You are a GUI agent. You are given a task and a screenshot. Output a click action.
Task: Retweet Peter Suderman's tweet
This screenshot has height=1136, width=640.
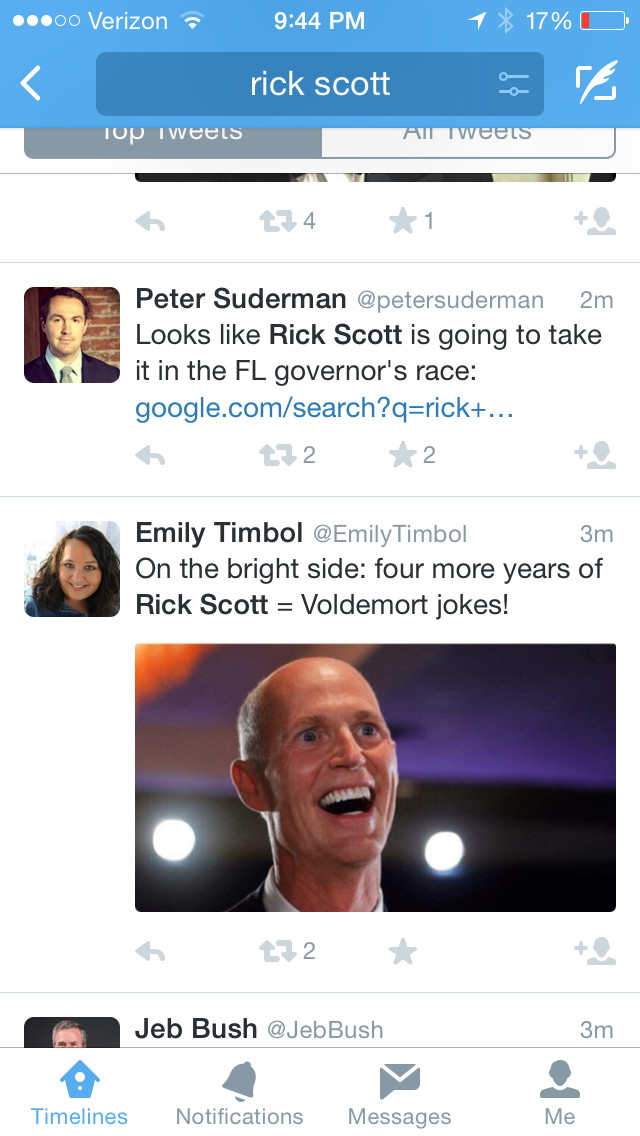276,456
